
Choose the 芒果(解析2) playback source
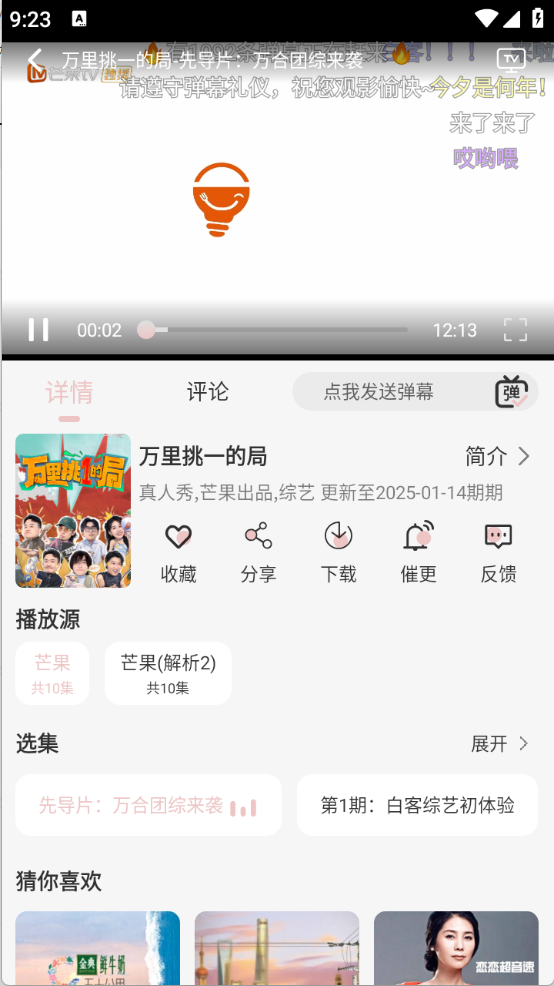[x=168, y=673]
